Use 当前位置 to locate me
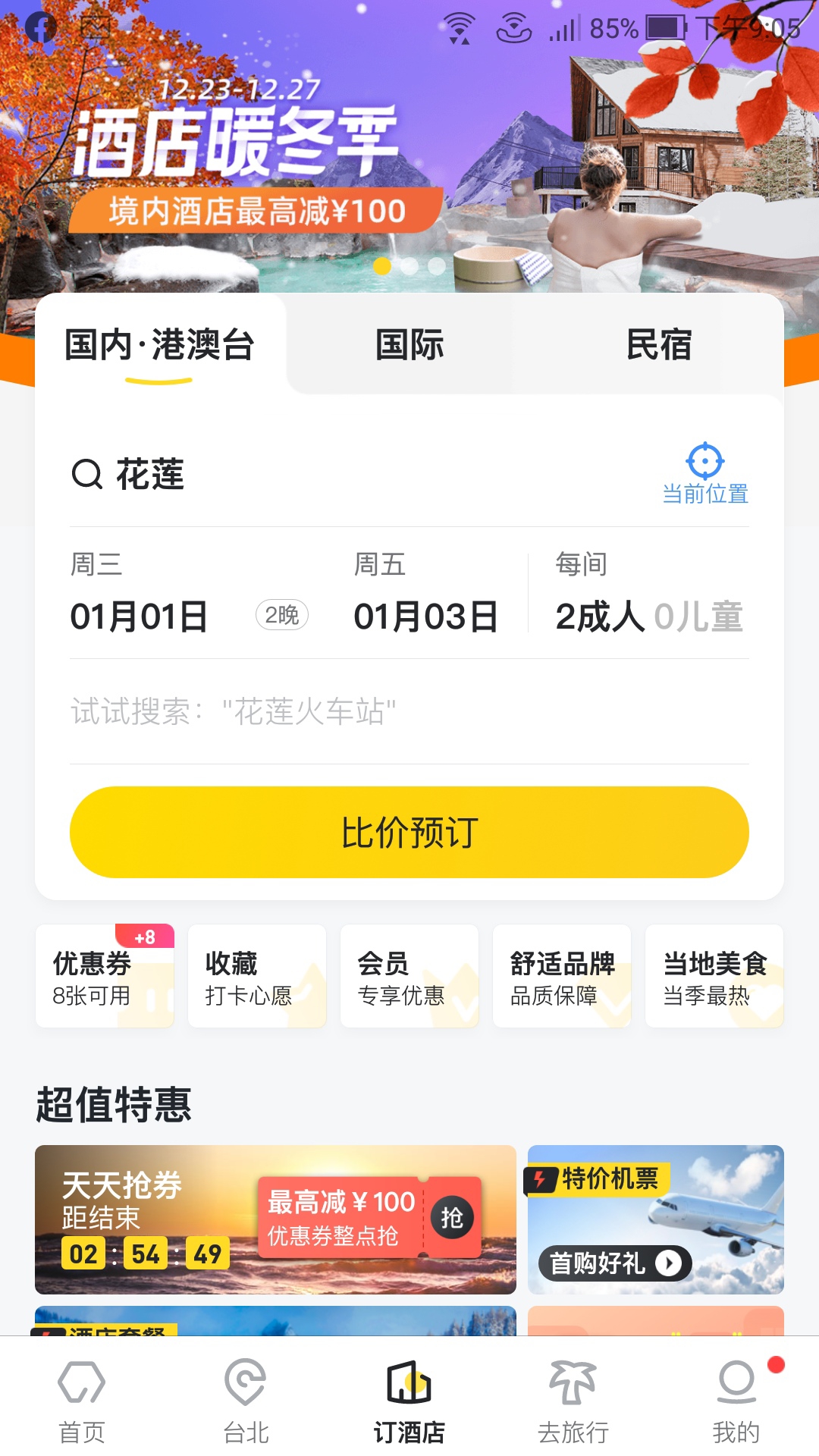Viewport: 819px width, 1456px height. pos(705,473)
